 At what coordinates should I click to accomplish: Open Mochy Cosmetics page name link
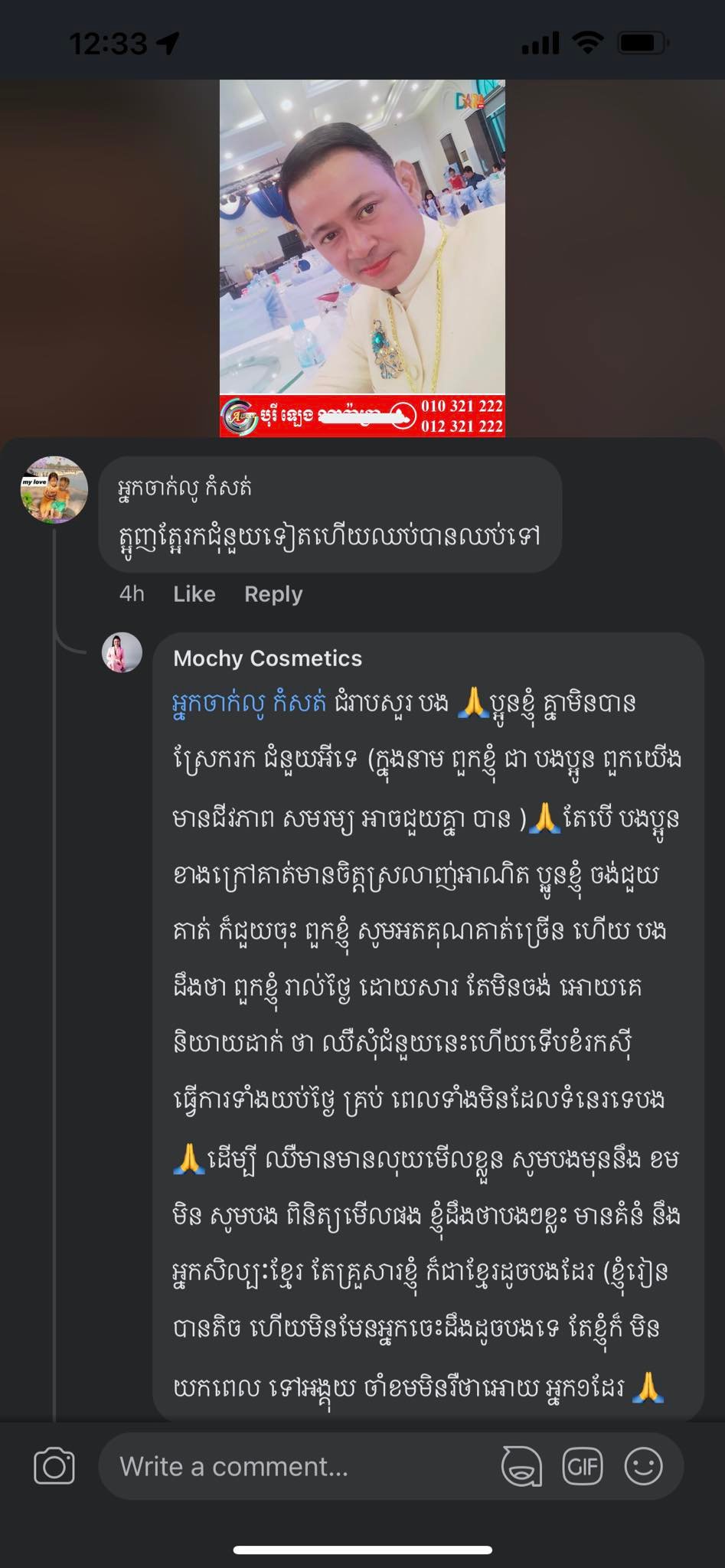pos(267,658)
